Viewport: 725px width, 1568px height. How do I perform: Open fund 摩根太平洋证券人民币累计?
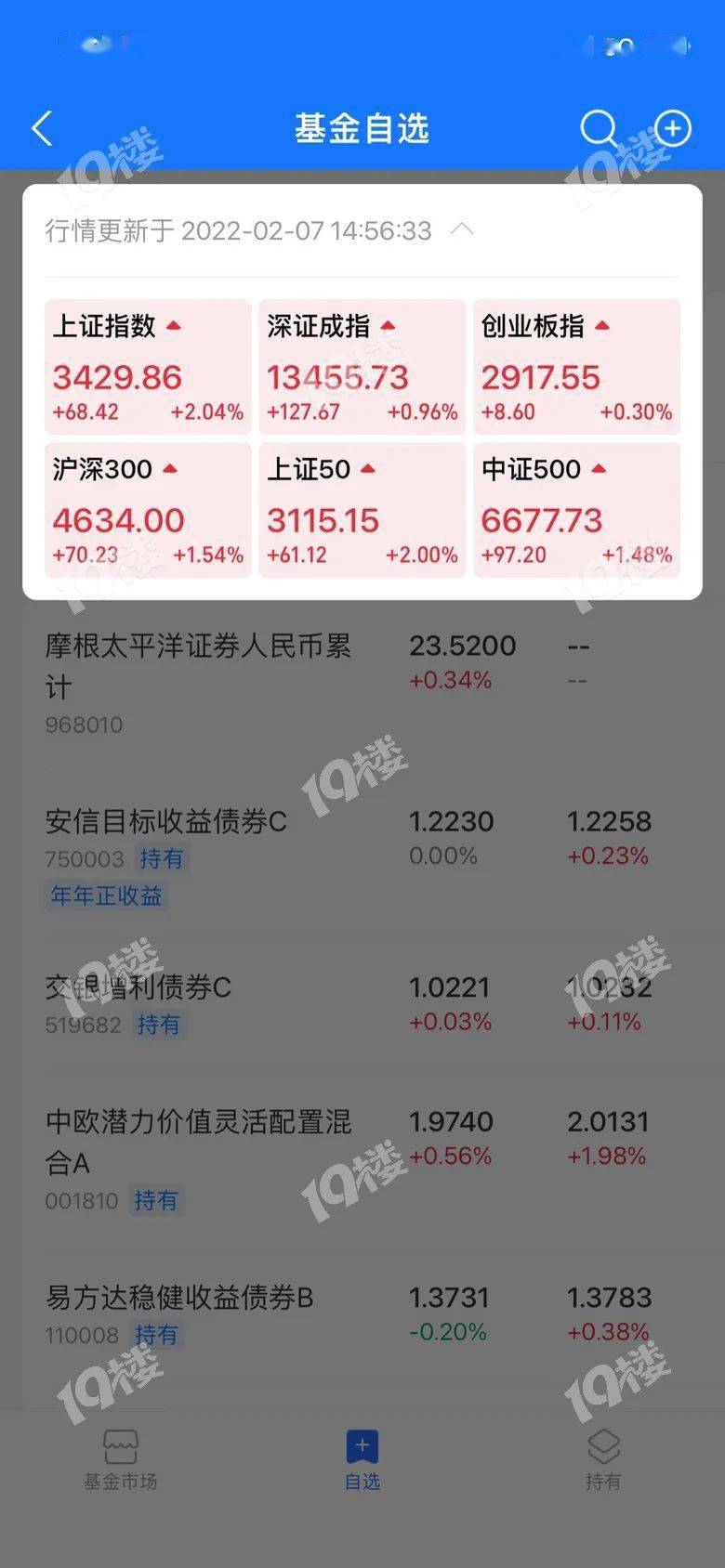click(x=362, y=683)
